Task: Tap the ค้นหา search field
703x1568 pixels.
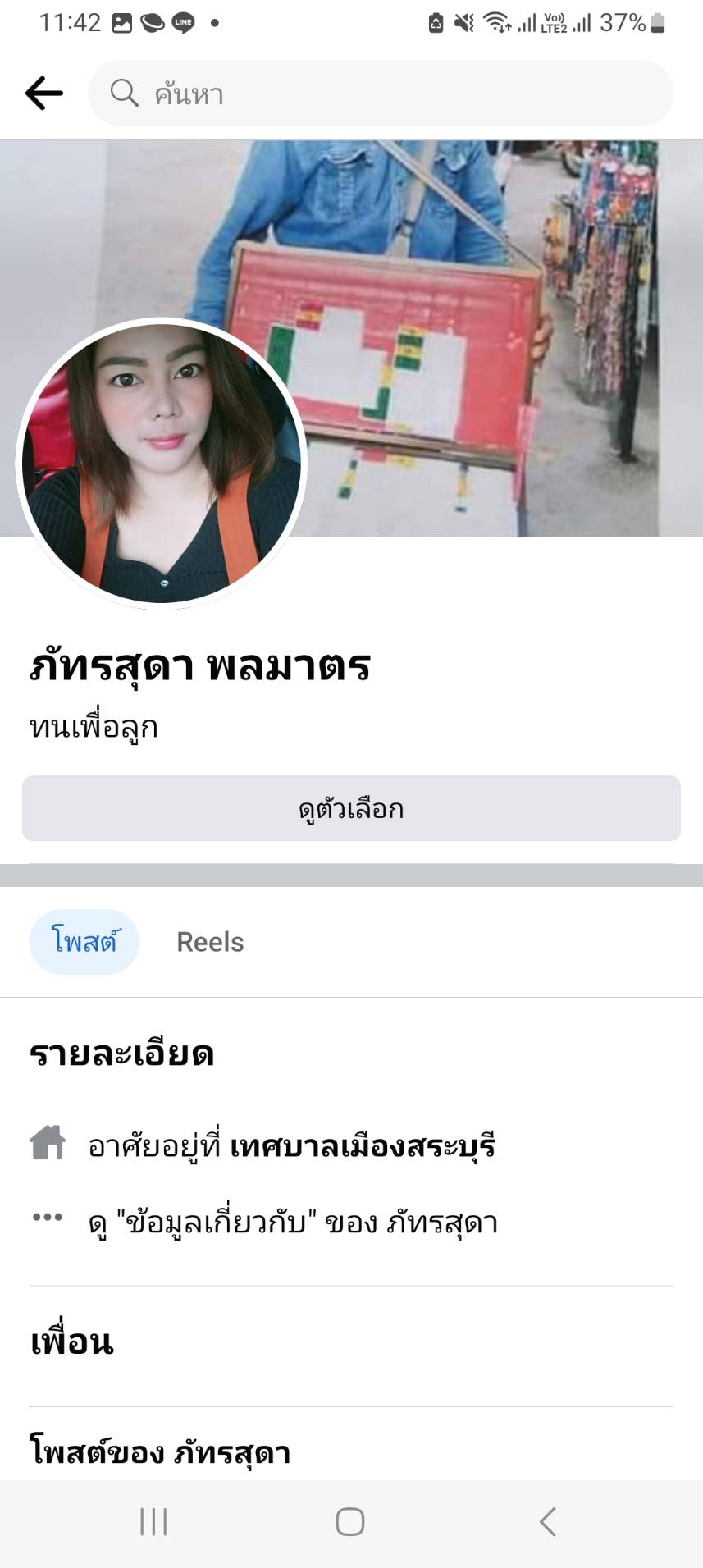Action: click(381, 94)
